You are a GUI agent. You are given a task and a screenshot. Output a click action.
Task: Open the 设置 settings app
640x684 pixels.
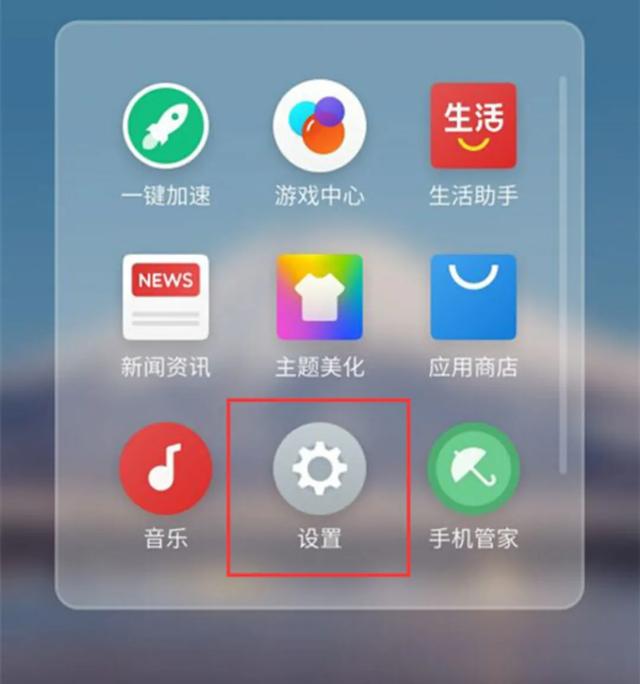tap(319, 468)
